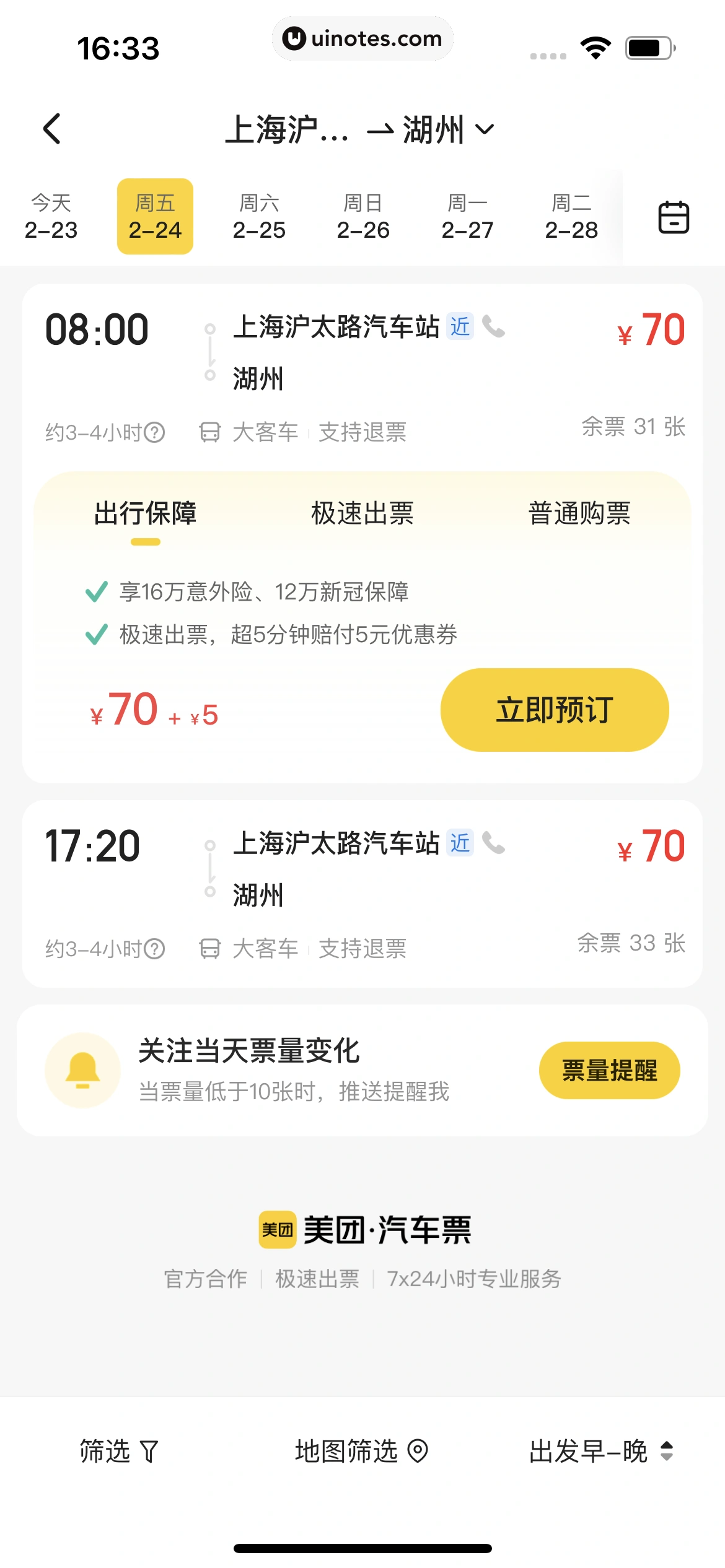Select Saturday 2-25
Screen dimensions: 725x1568
259,217
